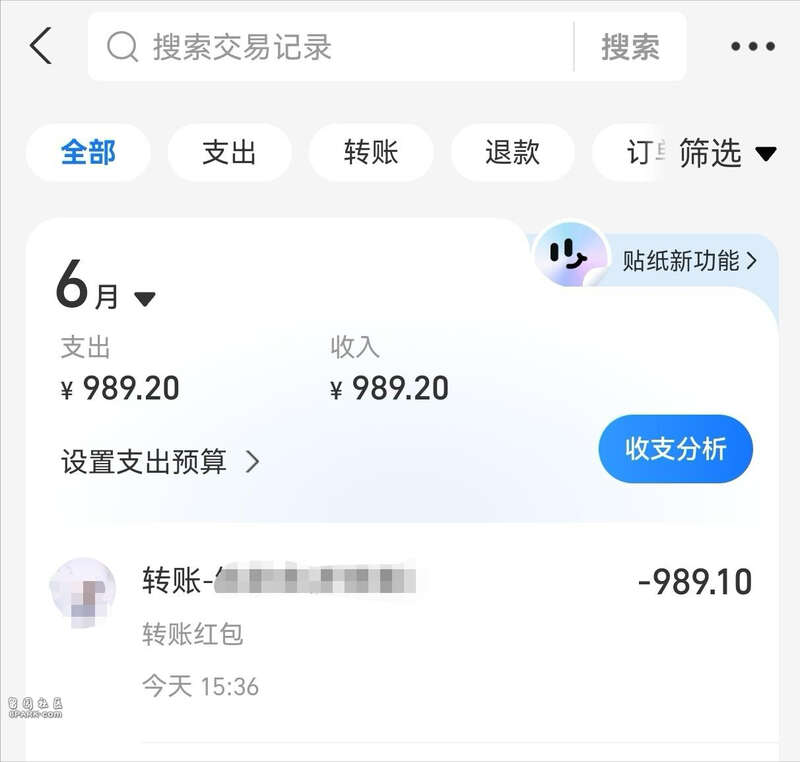Tap the 收支分析 button
Viewport: 800px width, 762px height.
[675, 449]
